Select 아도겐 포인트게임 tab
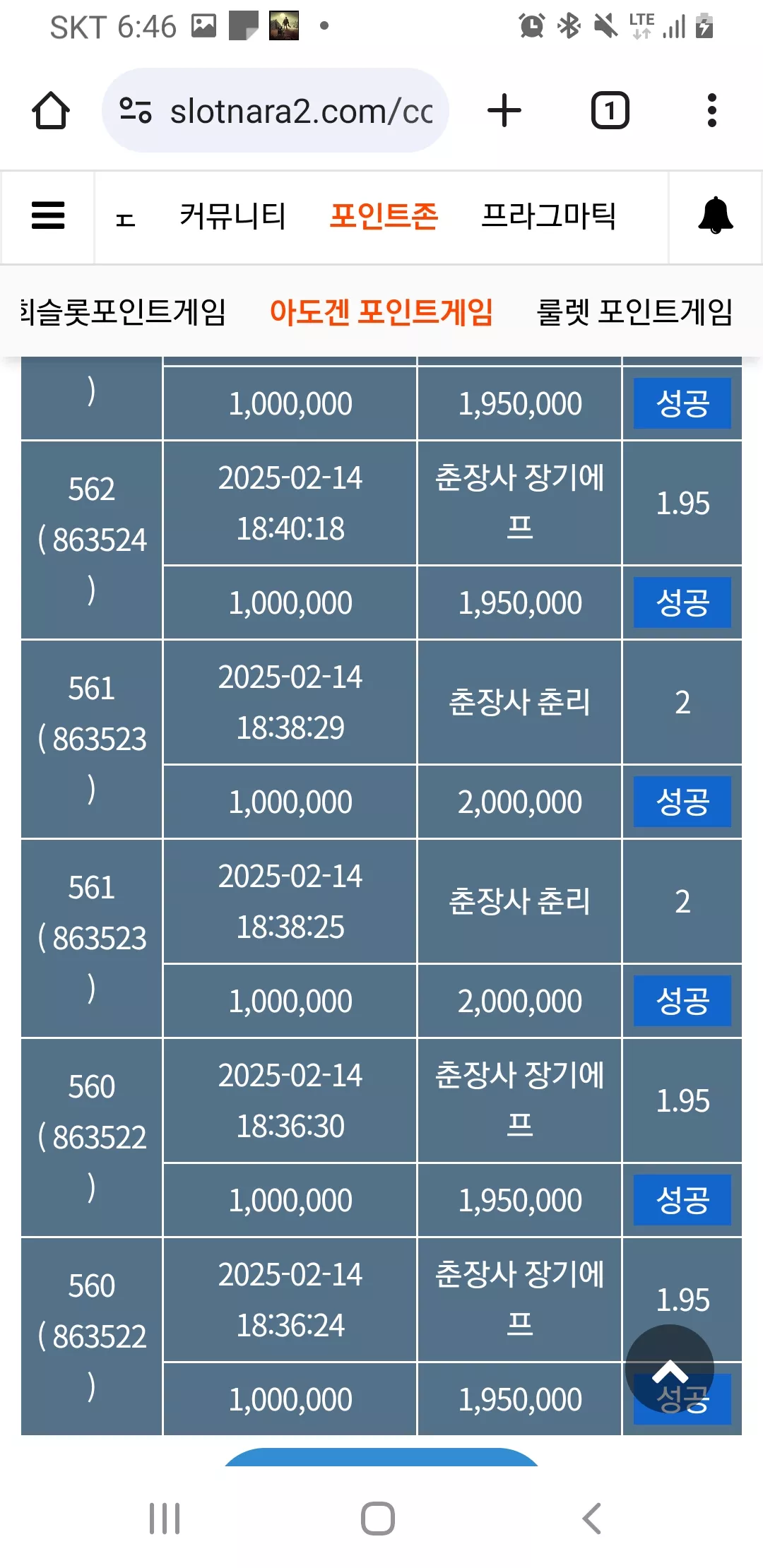This screenshot has height=1568, width=763. pyautogui.click(x=381, y=311)
